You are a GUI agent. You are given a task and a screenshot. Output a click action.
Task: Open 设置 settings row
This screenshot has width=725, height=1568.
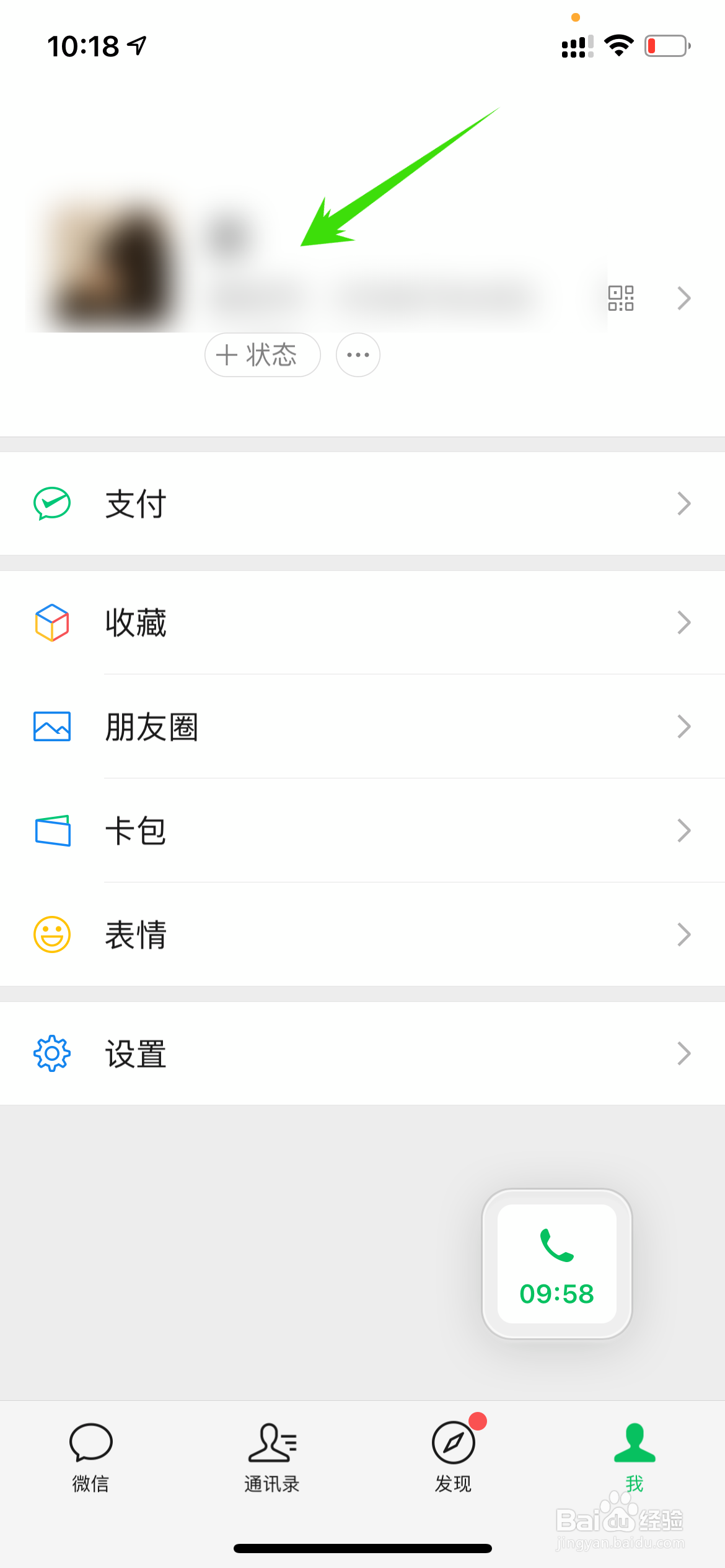(362, 1053)
